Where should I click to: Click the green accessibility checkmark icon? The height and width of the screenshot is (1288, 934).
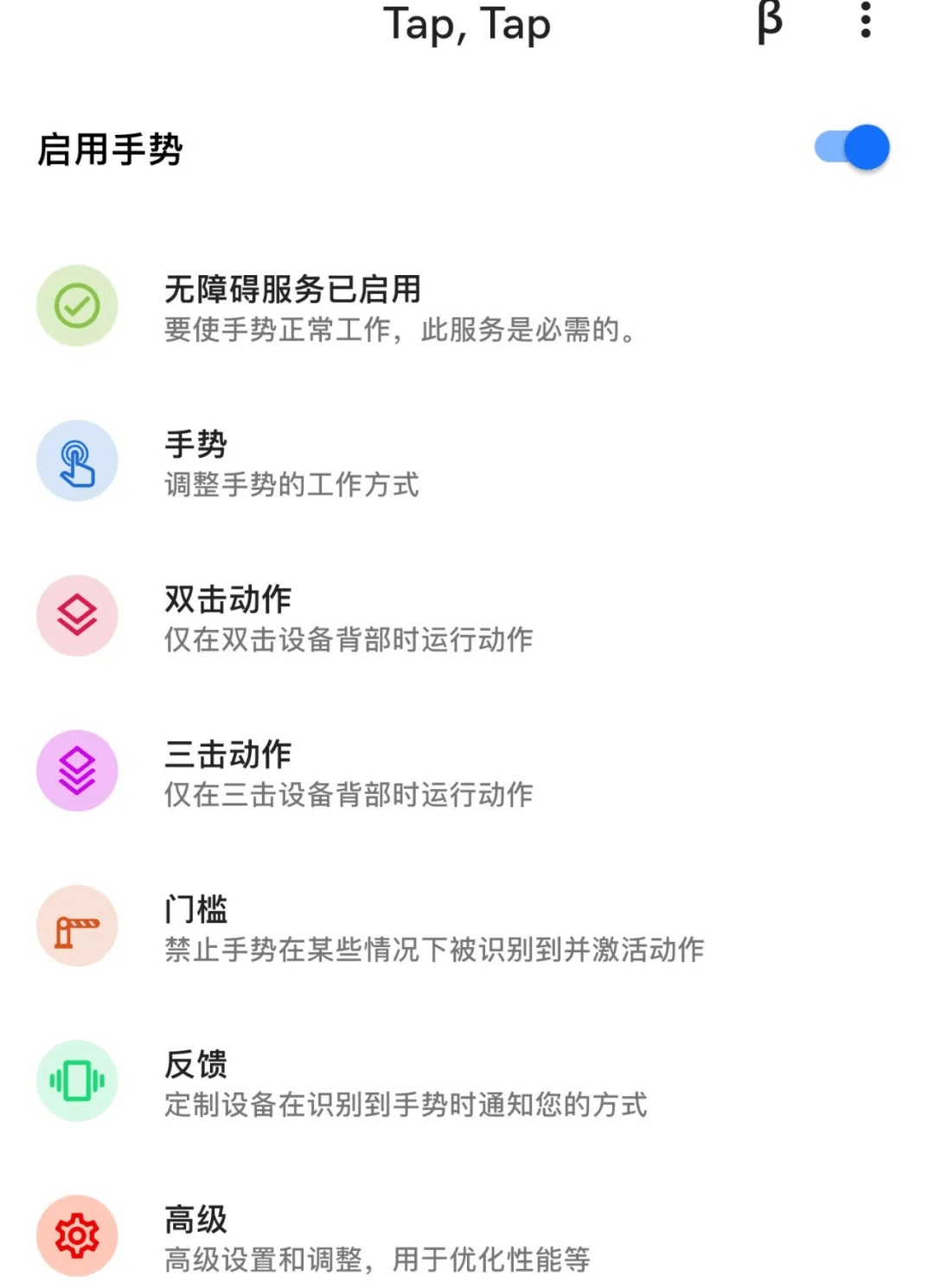click(76, 306)
